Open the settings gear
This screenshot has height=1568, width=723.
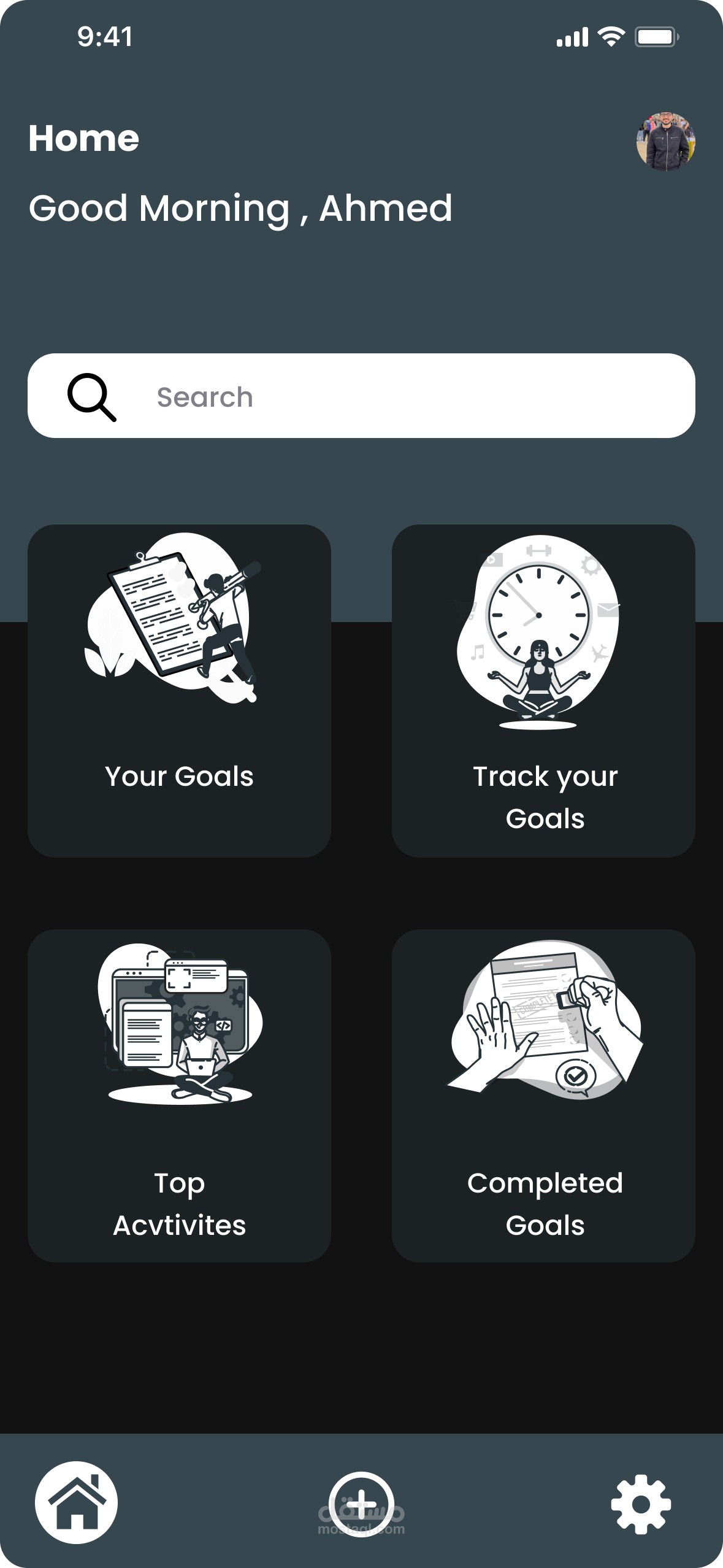coord(641,1504)
